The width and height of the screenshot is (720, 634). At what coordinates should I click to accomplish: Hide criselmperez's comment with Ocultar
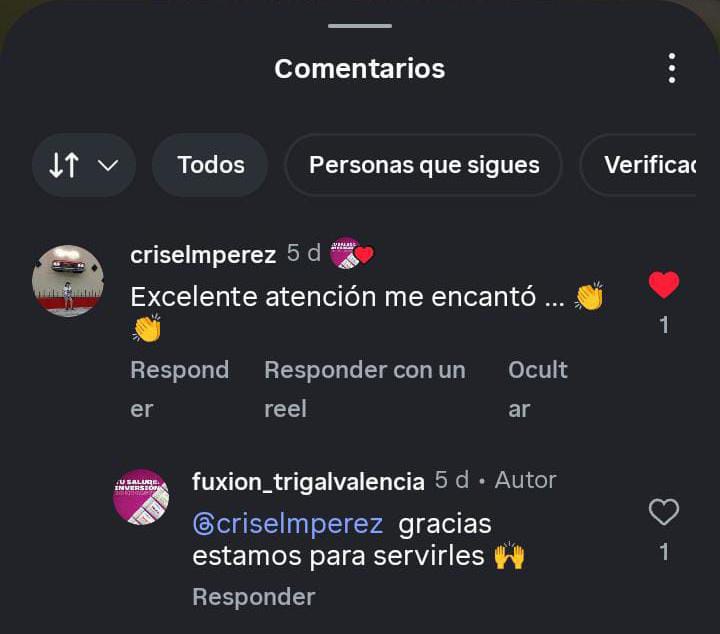point(537,388)
